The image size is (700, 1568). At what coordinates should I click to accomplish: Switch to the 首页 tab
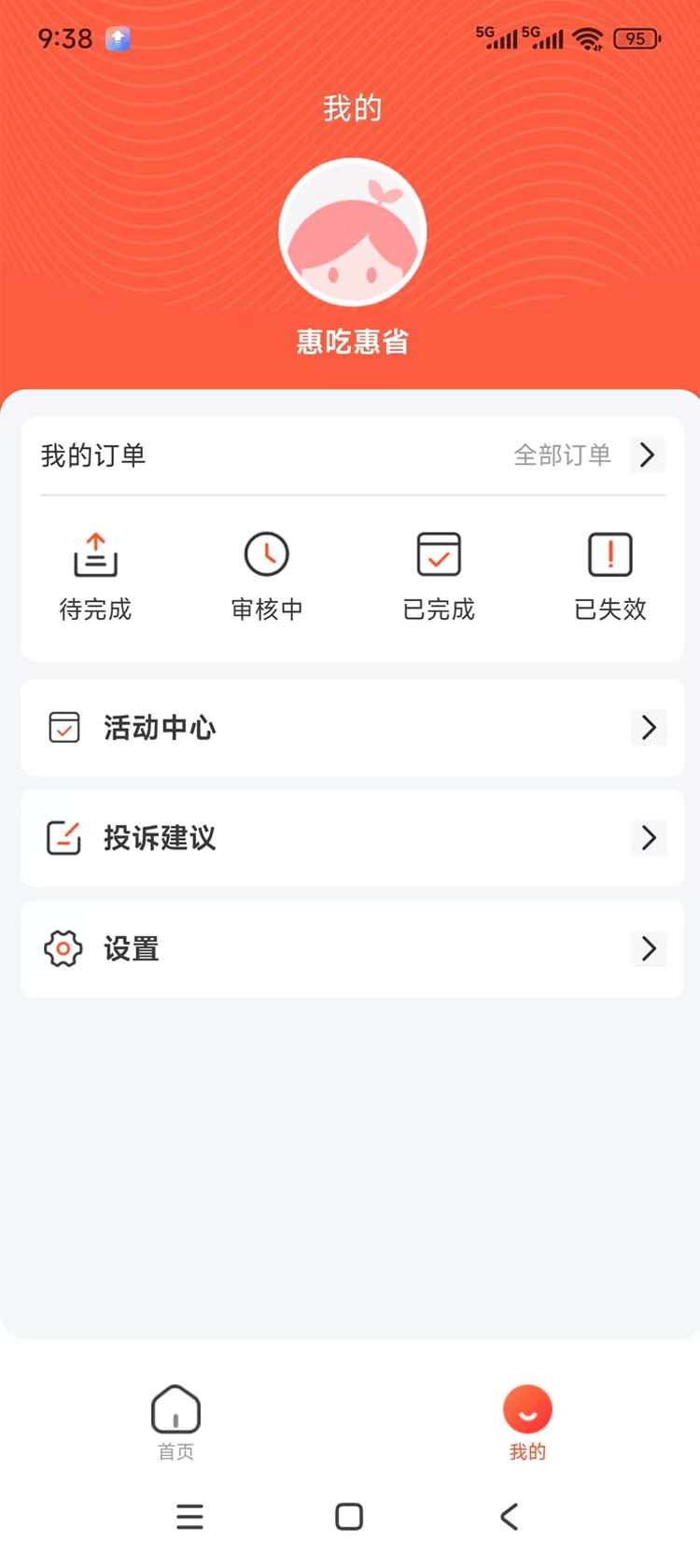175,1421
